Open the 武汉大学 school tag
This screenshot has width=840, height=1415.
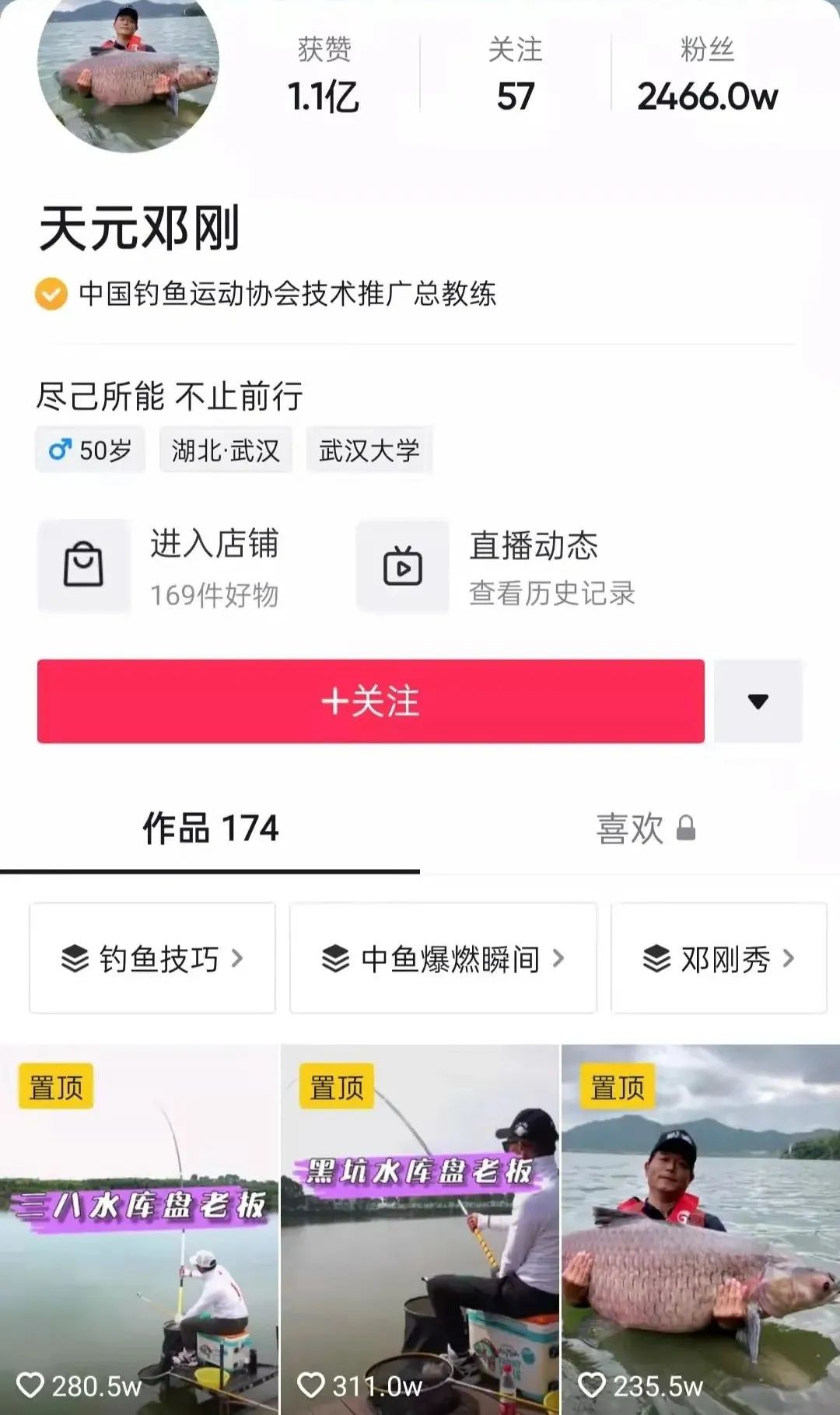point(369,450)
